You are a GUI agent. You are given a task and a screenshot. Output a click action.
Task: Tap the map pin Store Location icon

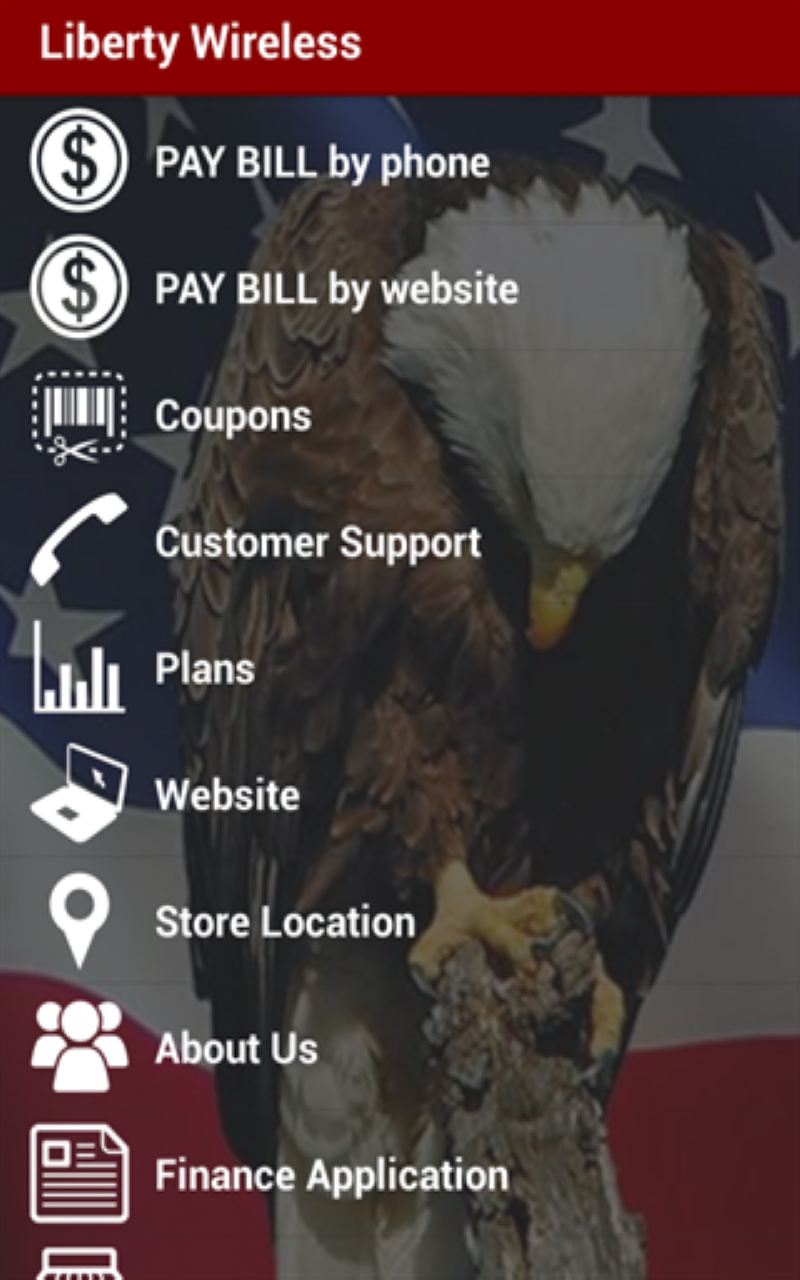tap(77, 921)
